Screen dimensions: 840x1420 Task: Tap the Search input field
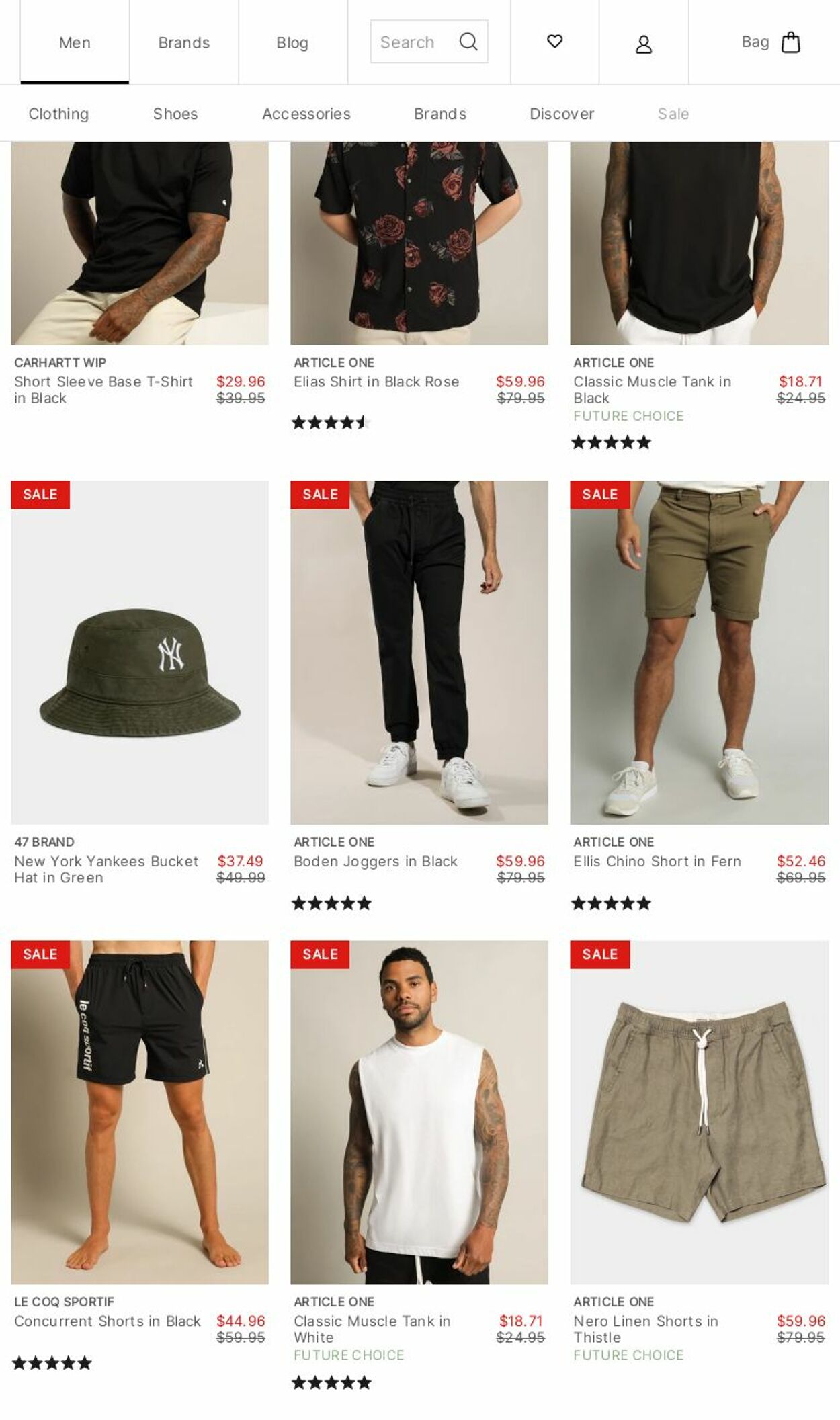tap(429, 42)
